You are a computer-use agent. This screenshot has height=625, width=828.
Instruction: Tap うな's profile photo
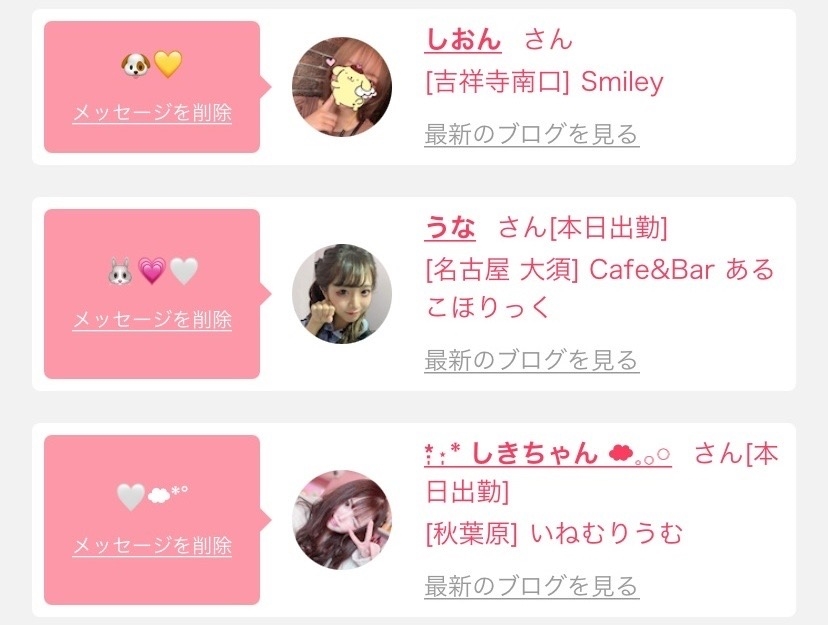click(341, 294)
